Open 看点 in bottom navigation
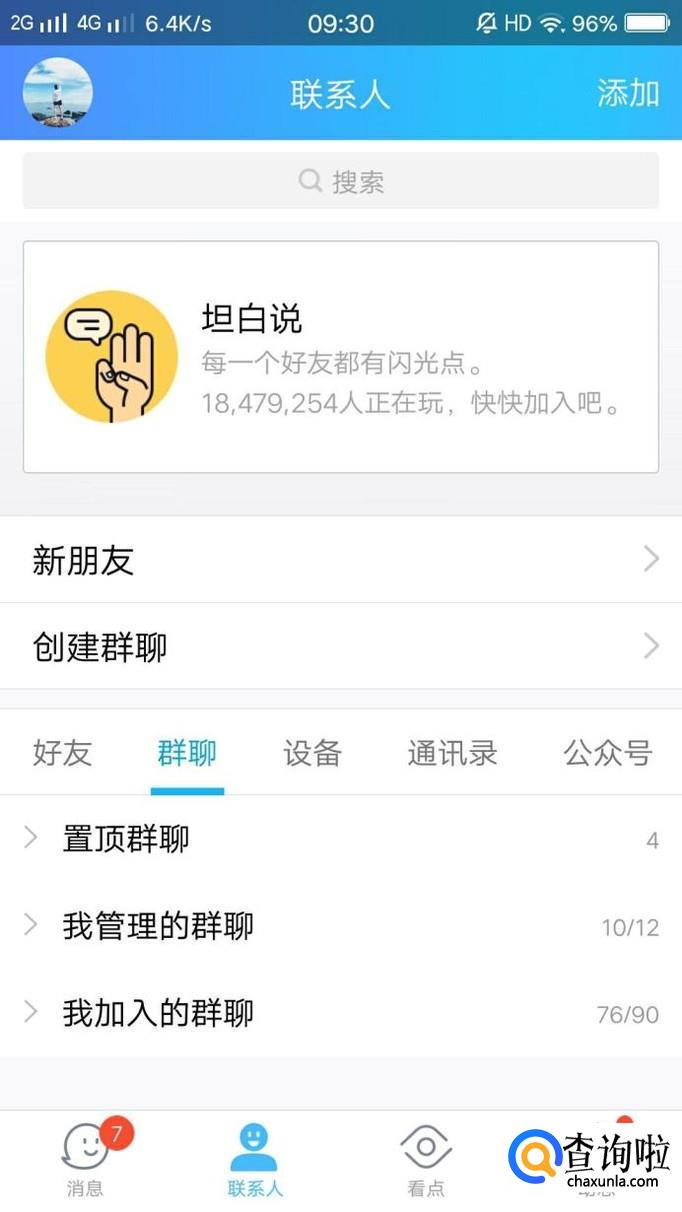682x1212 pixels. tap(426, 1160)
